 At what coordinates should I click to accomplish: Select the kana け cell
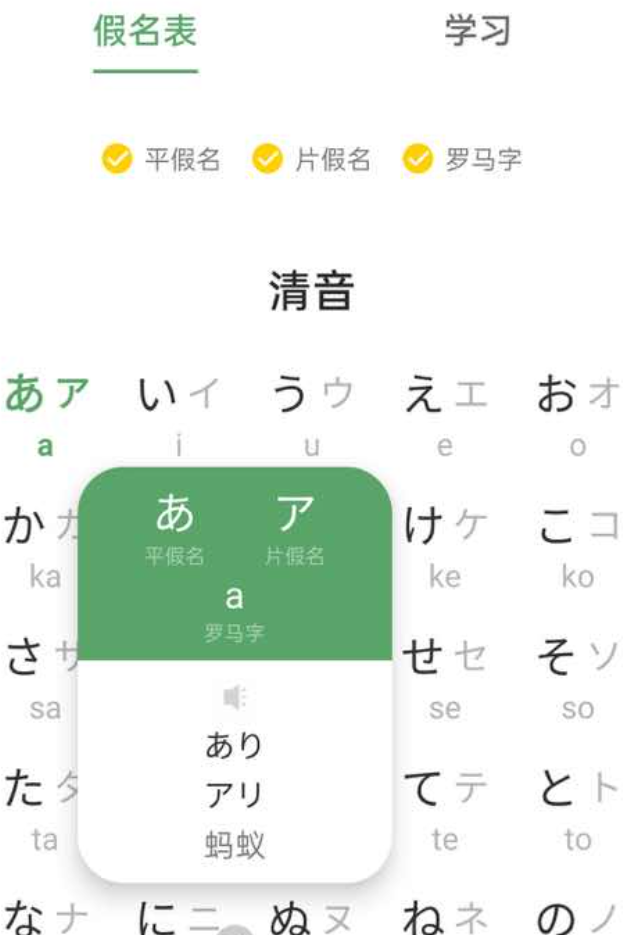coord(445,545)
